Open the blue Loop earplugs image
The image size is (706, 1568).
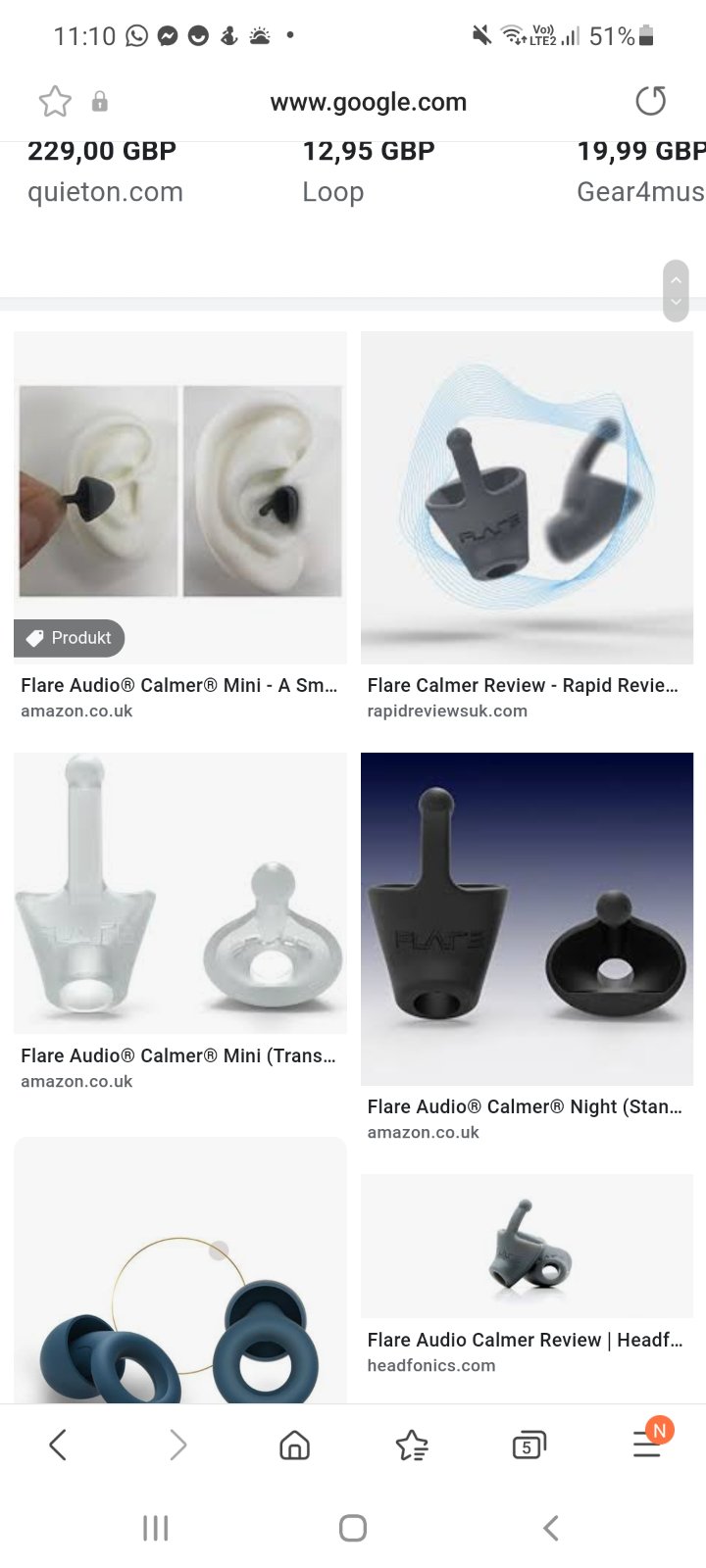click(180, 1274)
